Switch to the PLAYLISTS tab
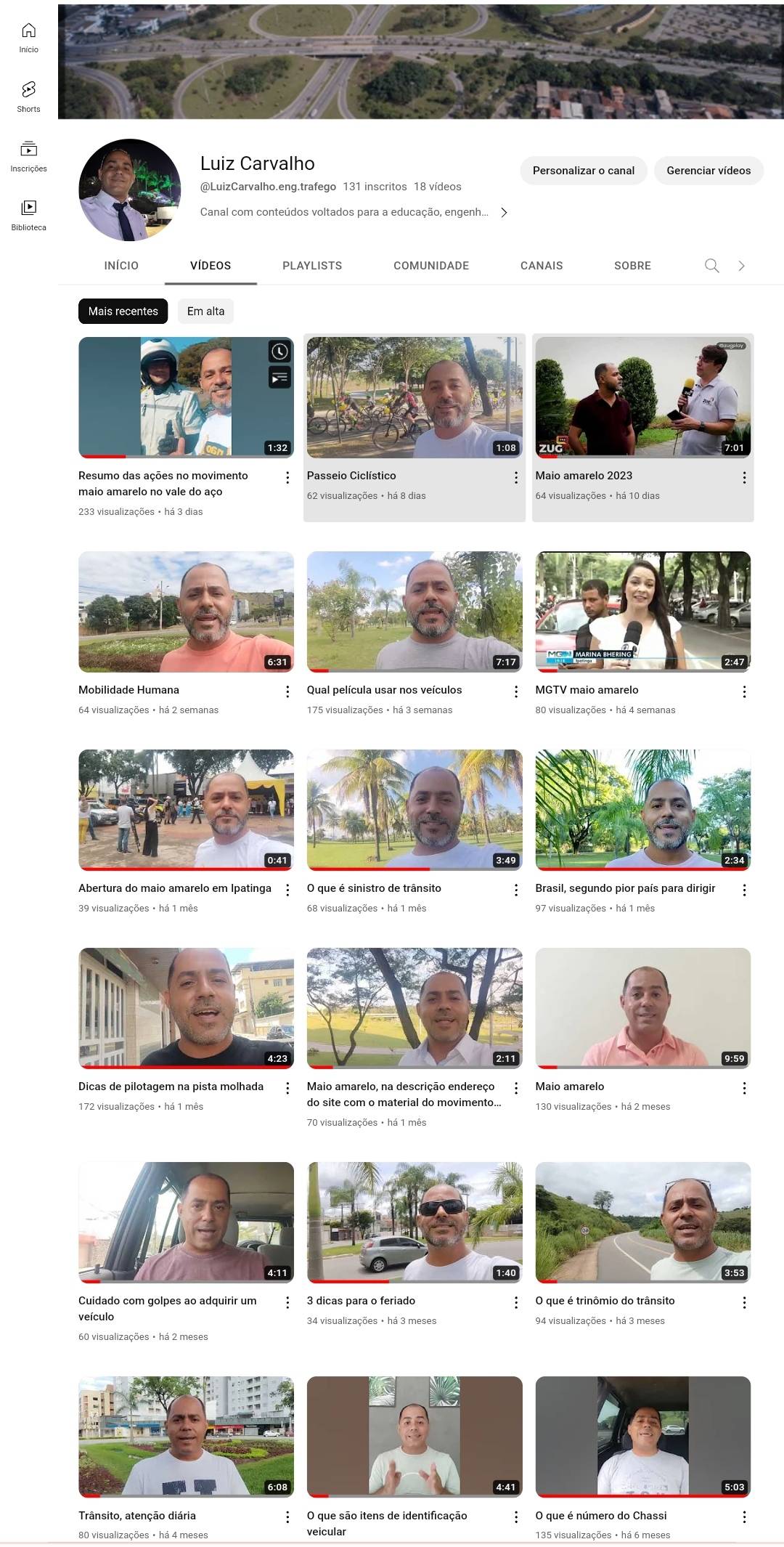 coord(312,266)
